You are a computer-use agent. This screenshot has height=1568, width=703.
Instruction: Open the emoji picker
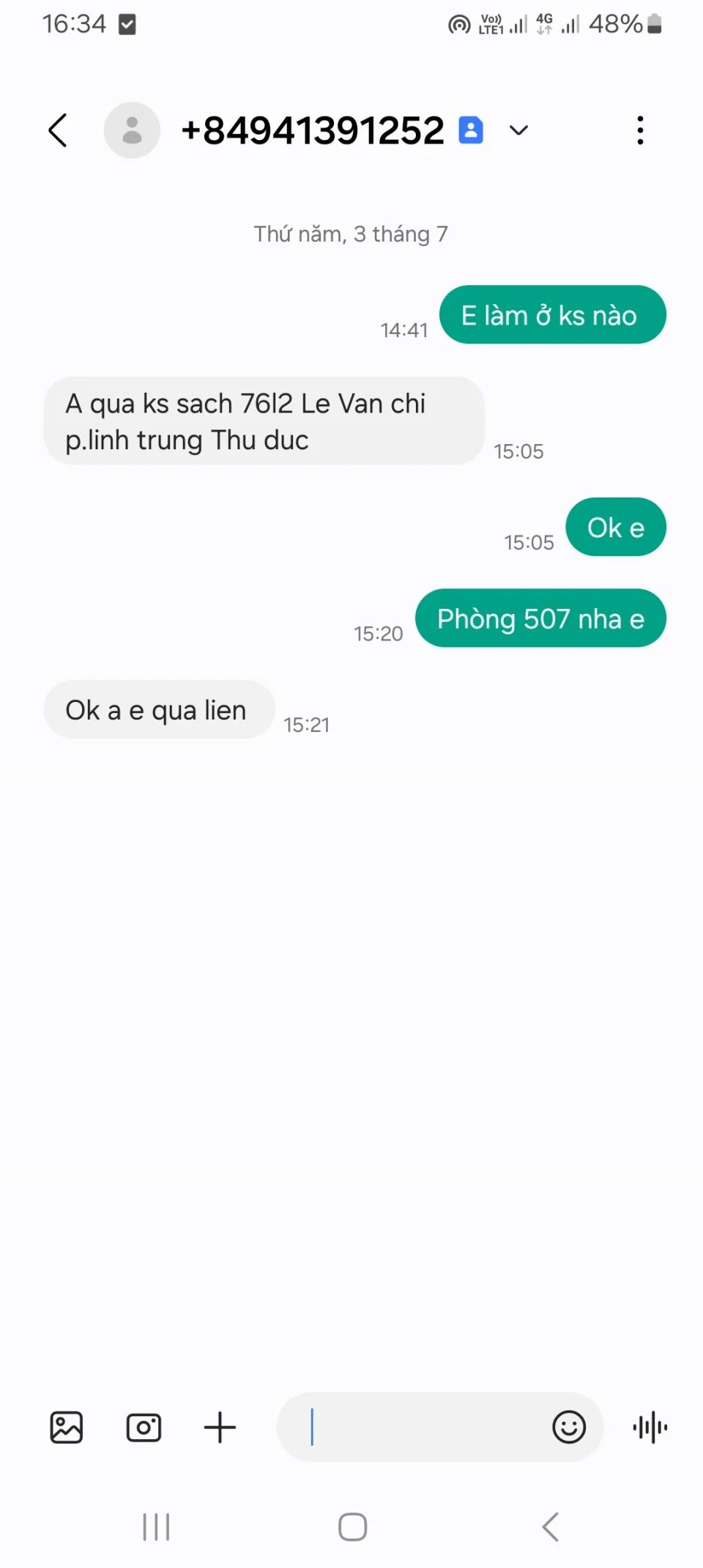click(569, 1427)
